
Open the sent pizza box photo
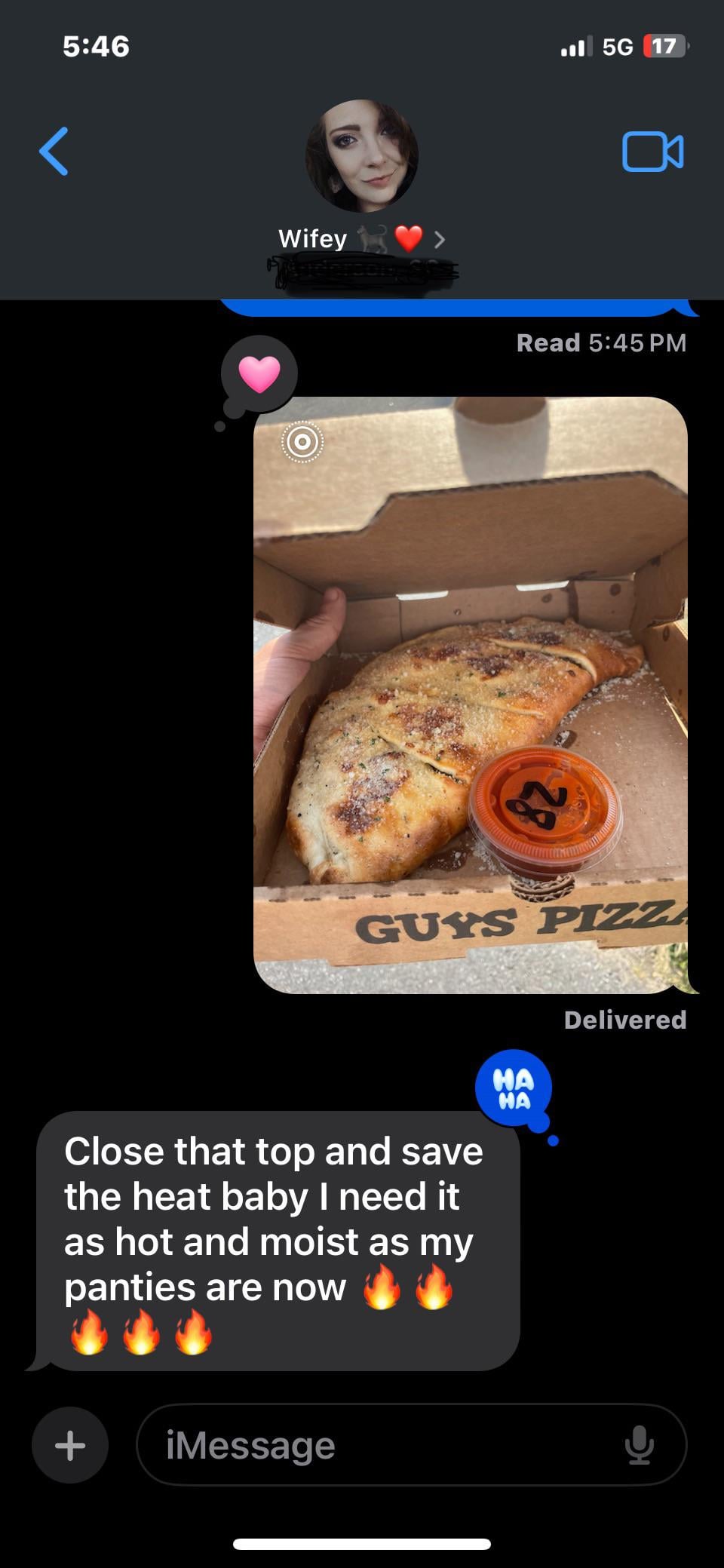(x=471, y=694)
